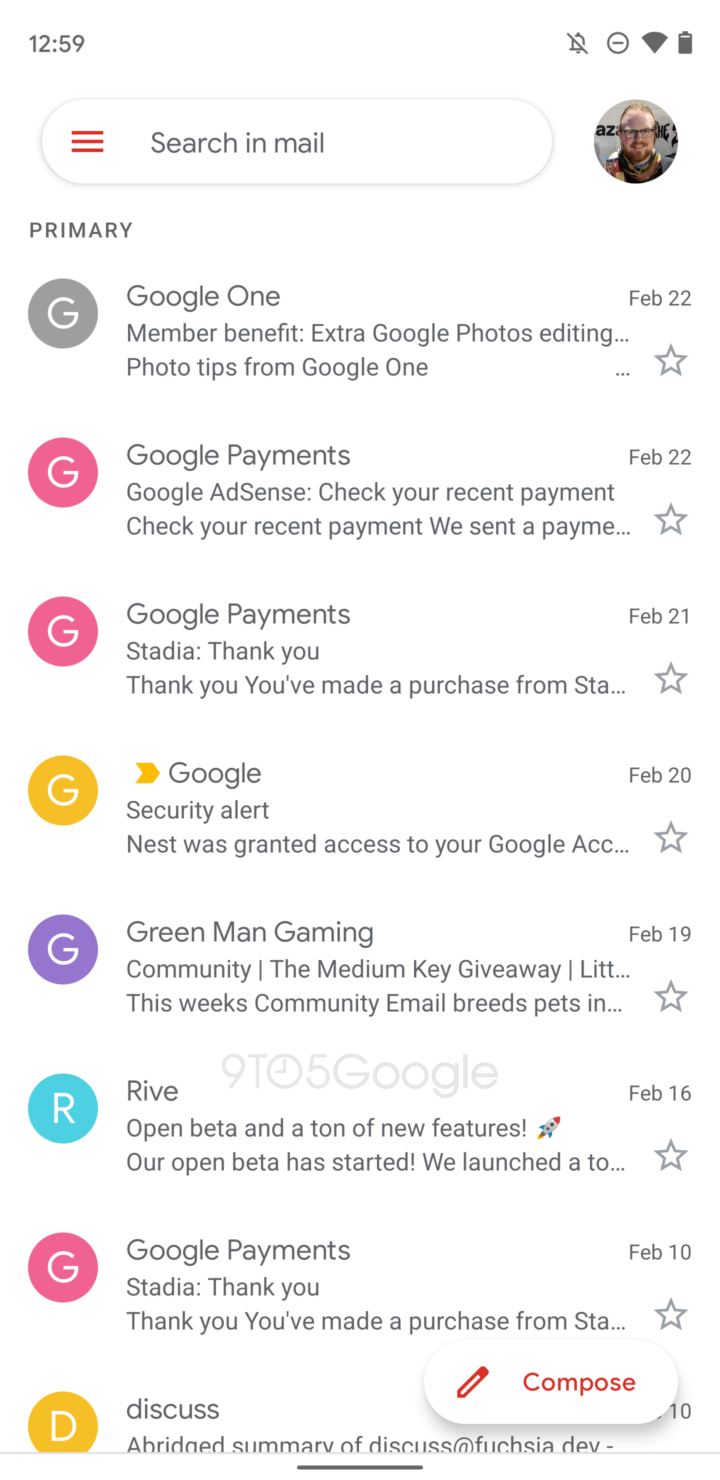Star the Feb 21 Stadia email
This screenshot has width=720, height=1480.
[670, 680]
